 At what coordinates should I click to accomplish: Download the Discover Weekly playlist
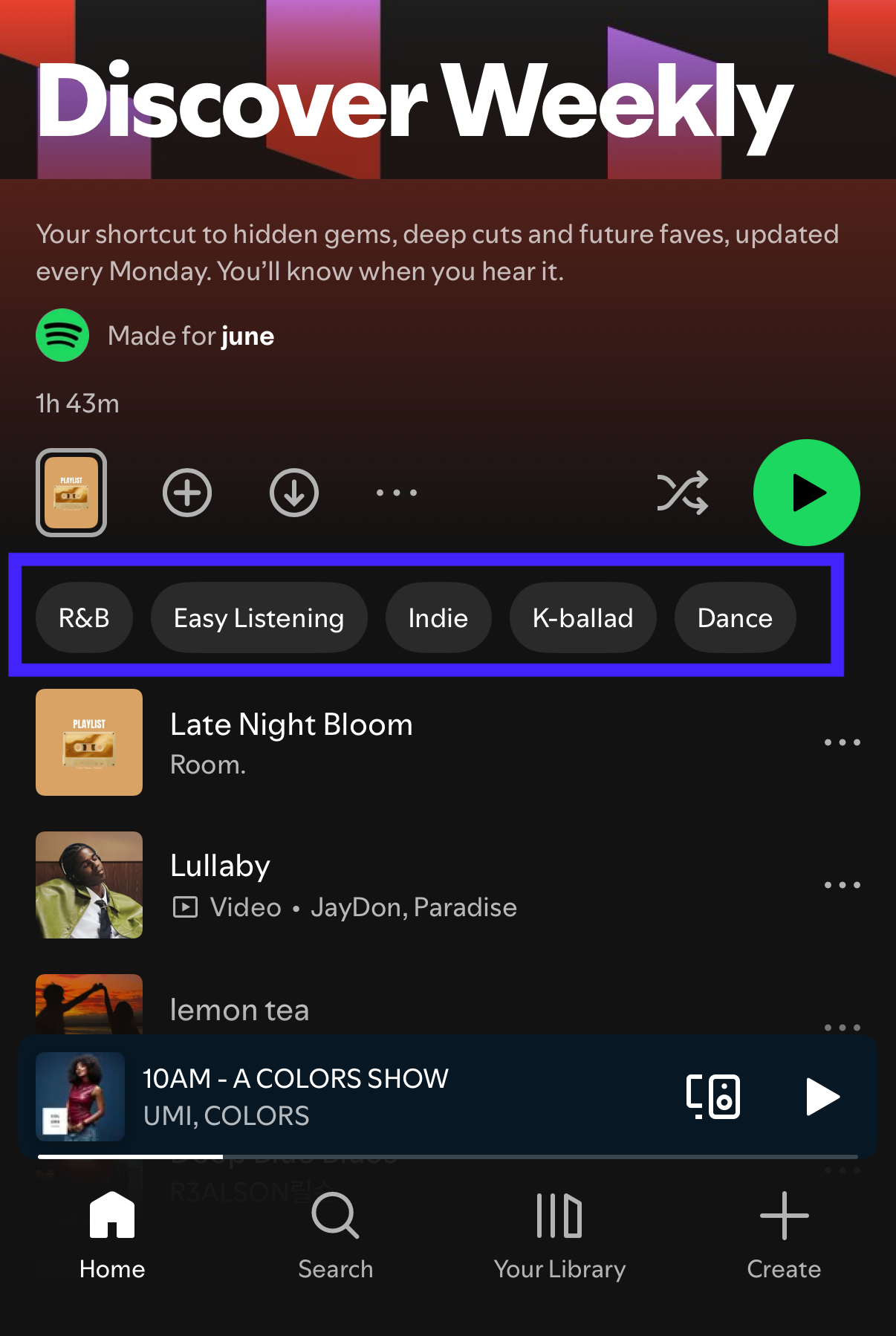pos(294,493)
